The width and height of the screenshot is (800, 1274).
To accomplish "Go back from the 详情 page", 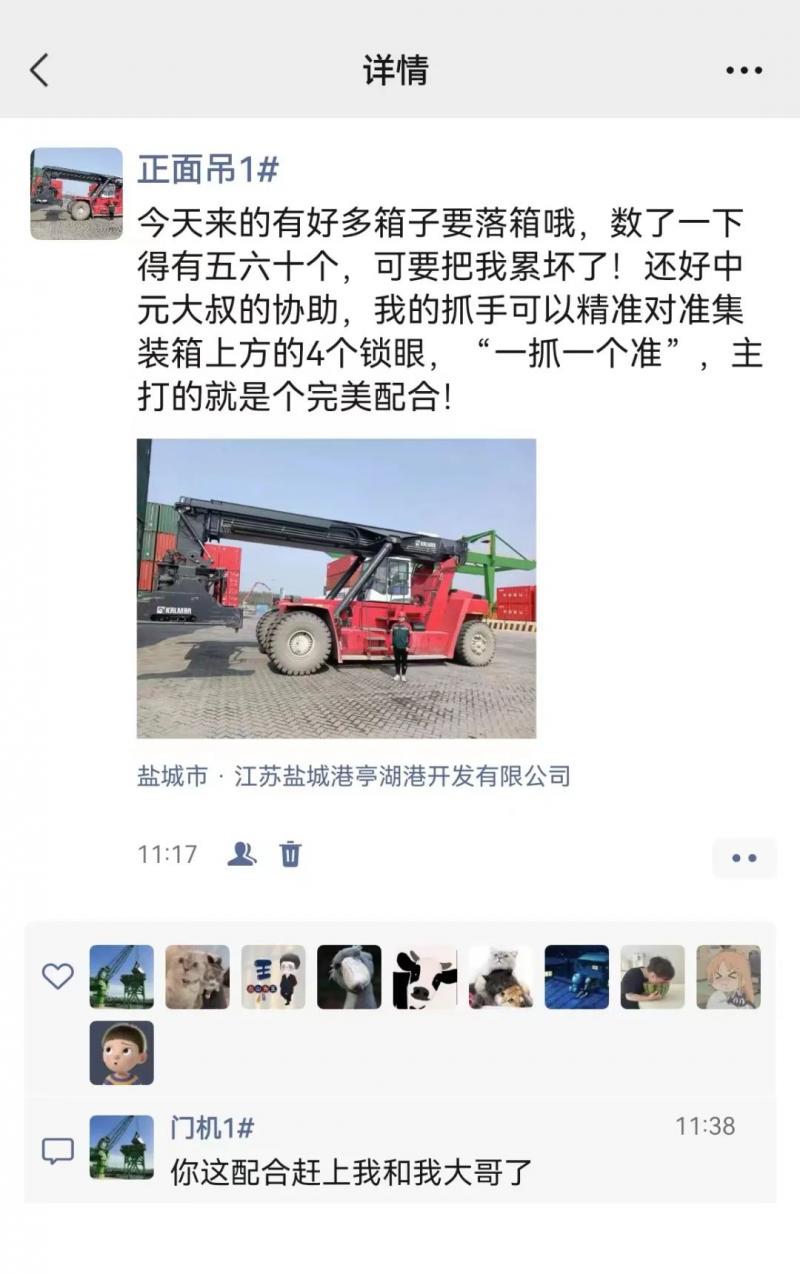I will tap(40, 70).
